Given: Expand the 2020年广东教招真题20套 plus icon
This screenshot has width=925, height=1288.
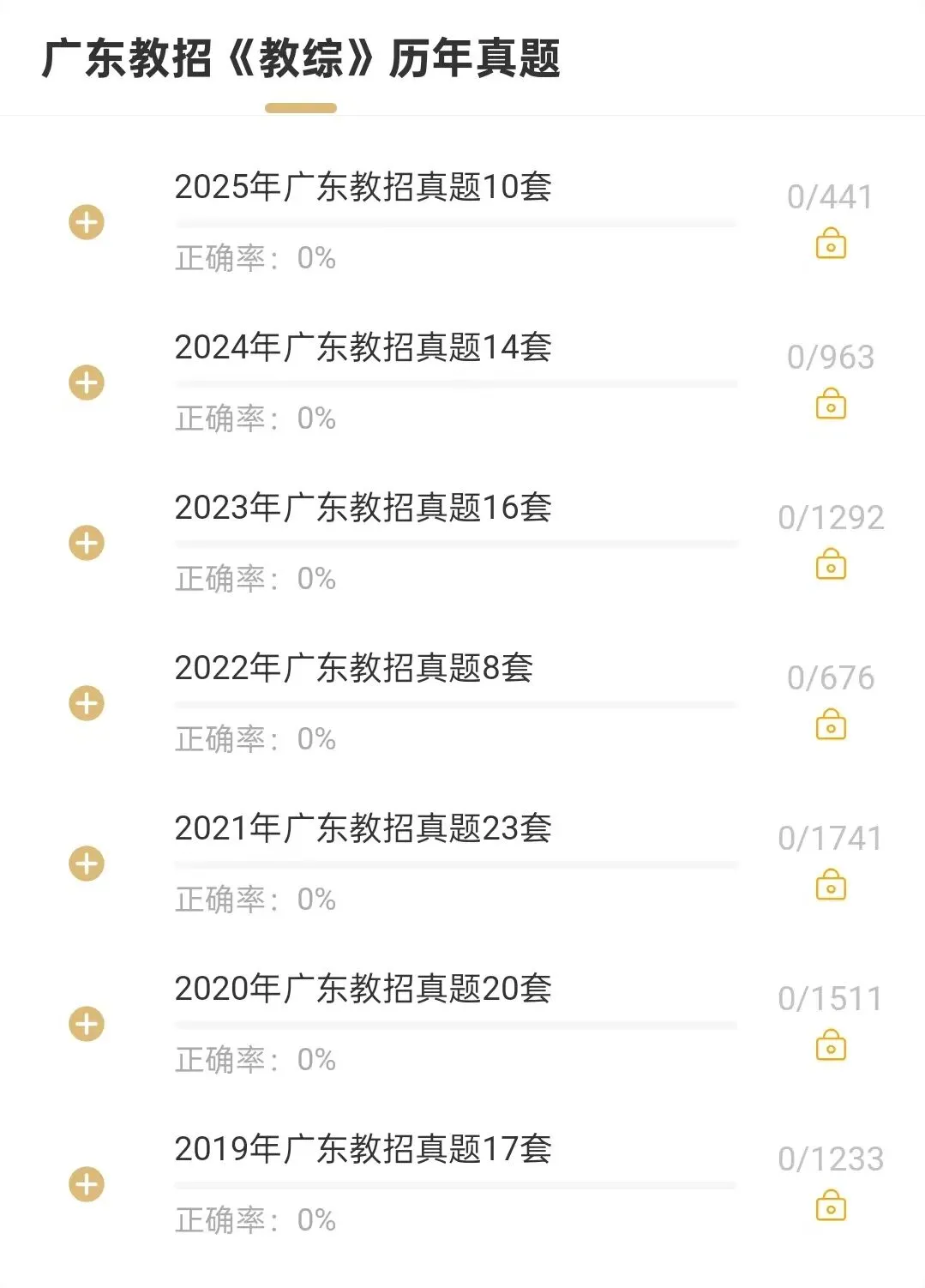Looking at the screenshot, I should coord(87,1024).
